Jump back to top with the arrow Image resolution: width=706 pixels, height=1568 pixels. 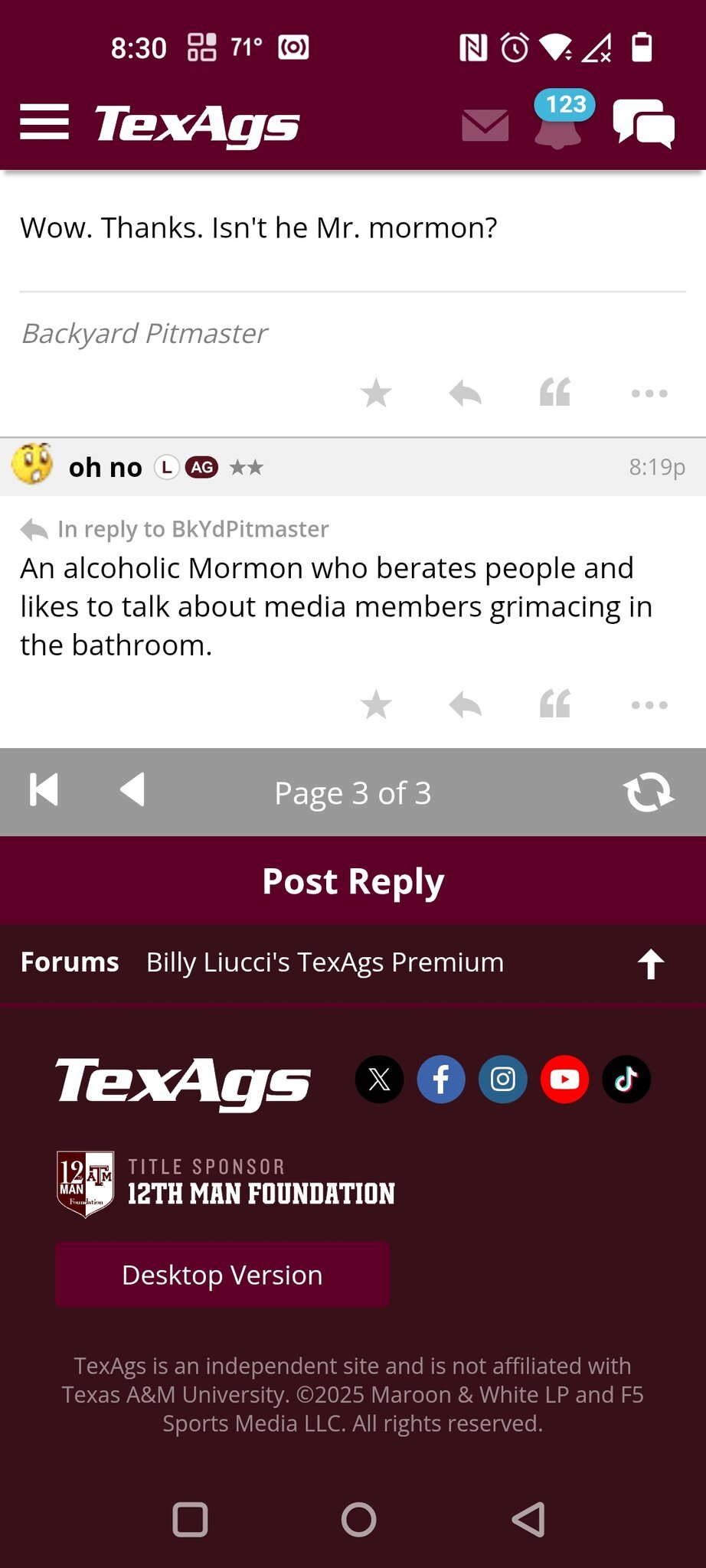click(651, 964)
